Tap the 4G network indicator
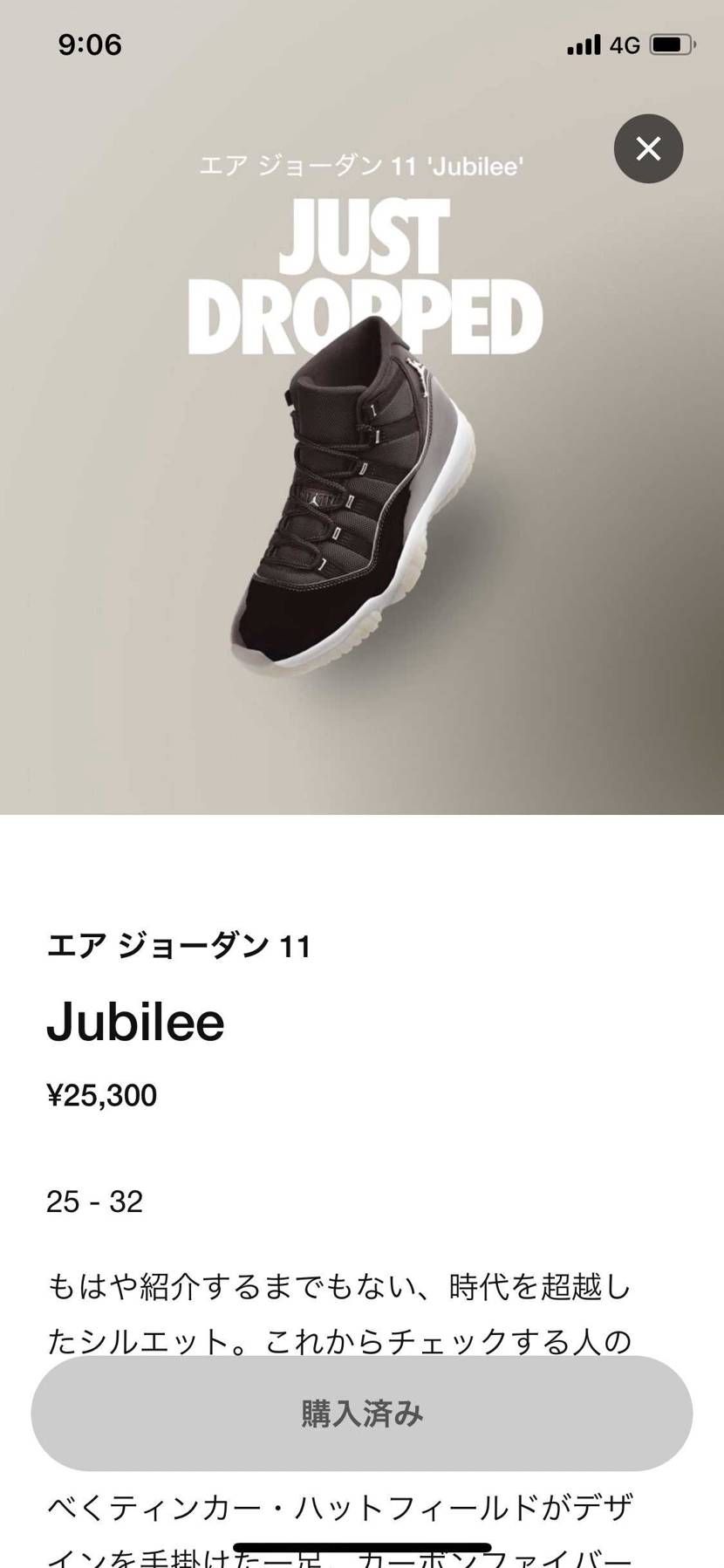 [626, 45]
